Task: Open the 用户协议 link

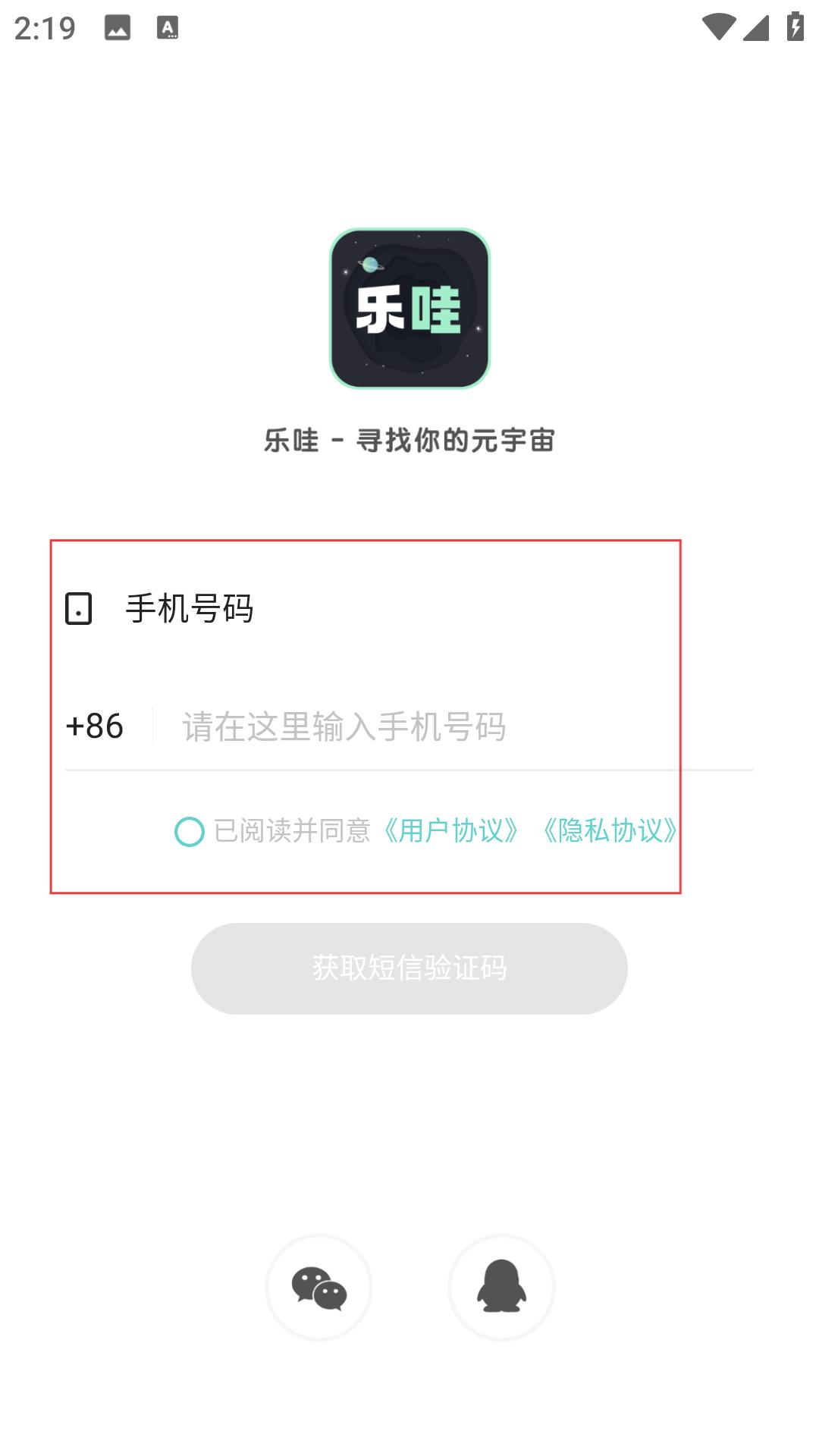Action: (451, 831)
